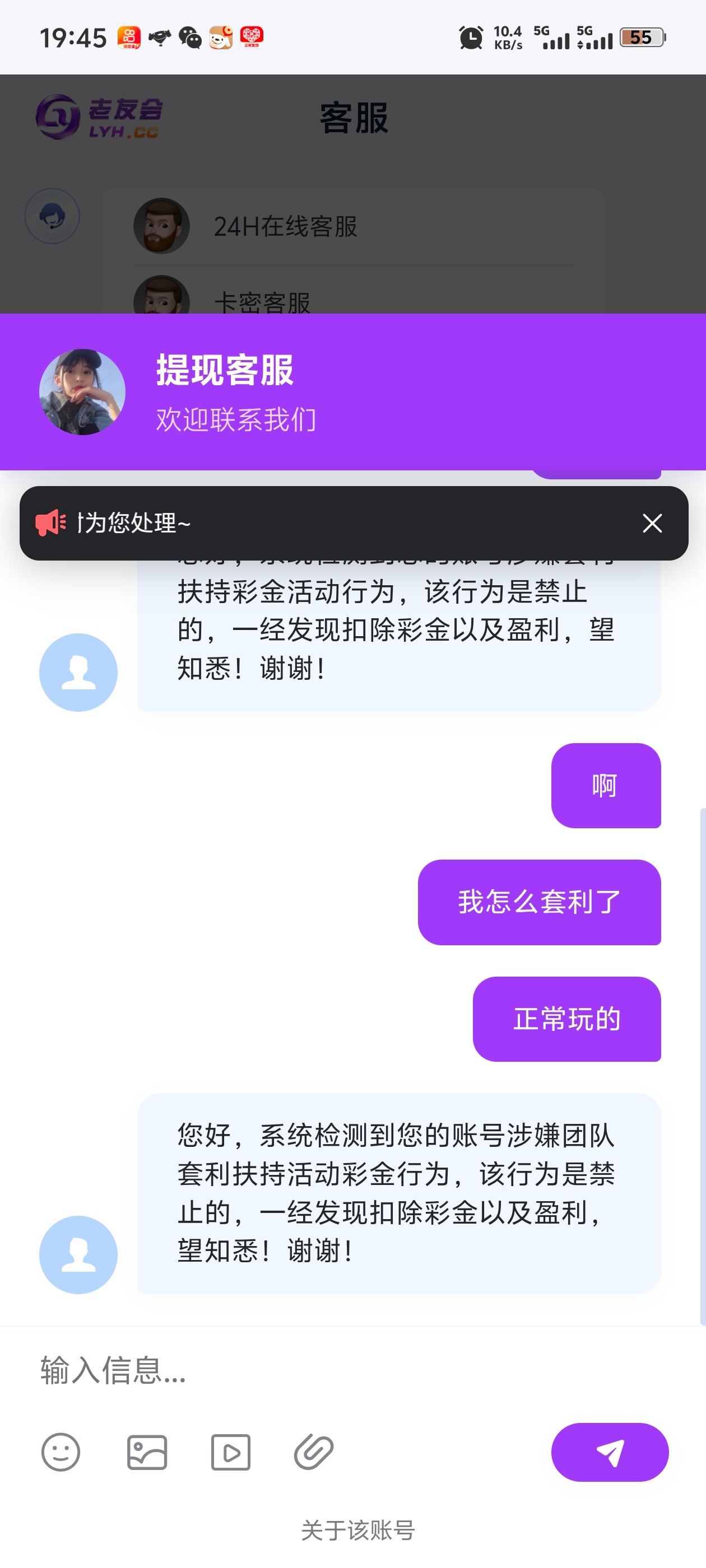Send the message
Image resolution: width=706 pixels, height=1568 pixels.
pos(609,1452)
